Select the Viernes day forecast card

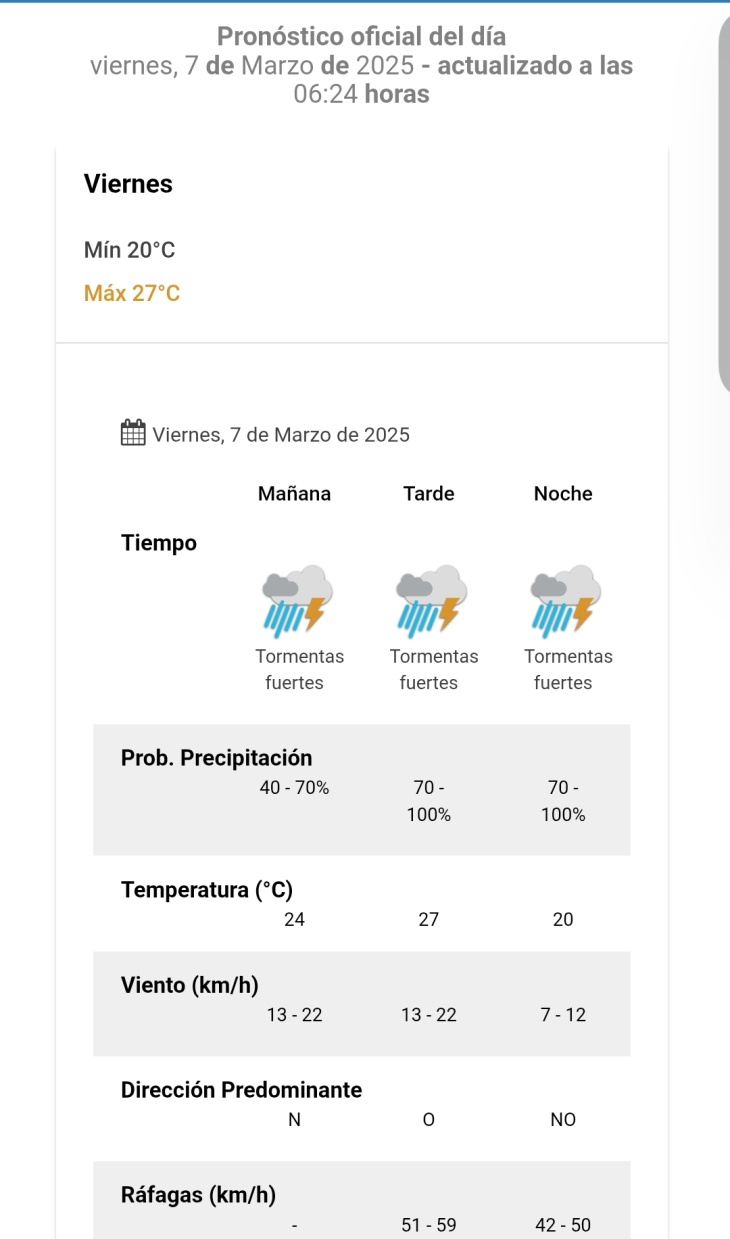click(x=361, y=245)
